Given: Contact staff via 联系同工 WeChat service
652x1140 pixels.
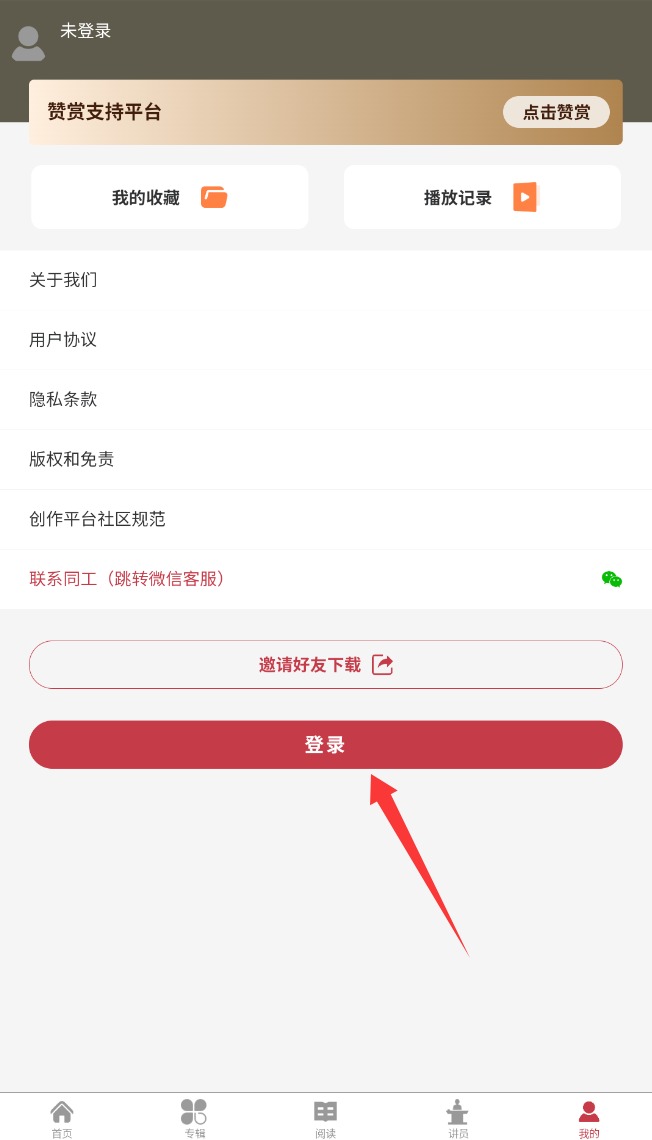Looking at the screenshot, I should tap(326, 579).
